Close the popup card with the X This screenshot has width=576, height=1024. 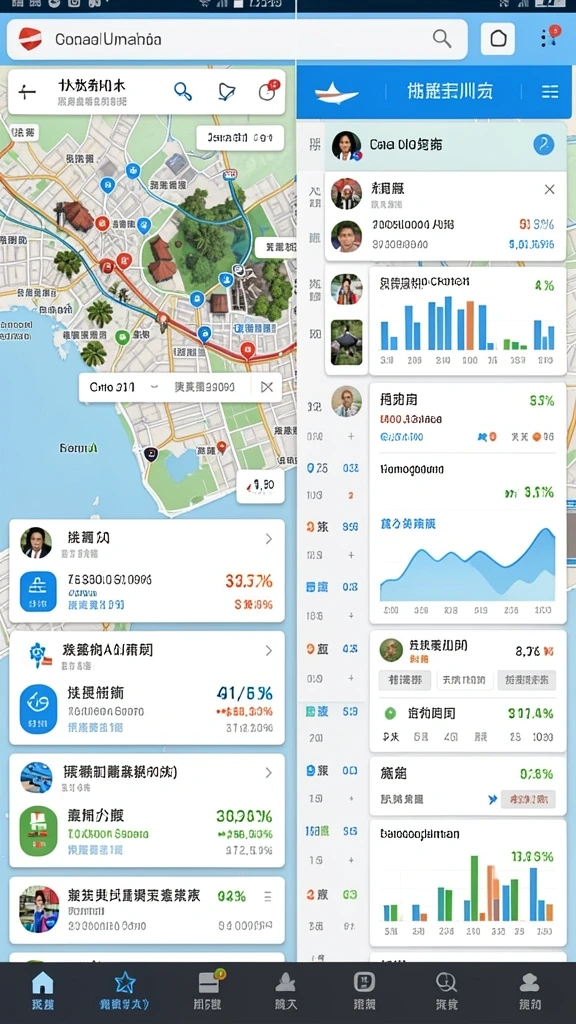[x=549, y=189]
